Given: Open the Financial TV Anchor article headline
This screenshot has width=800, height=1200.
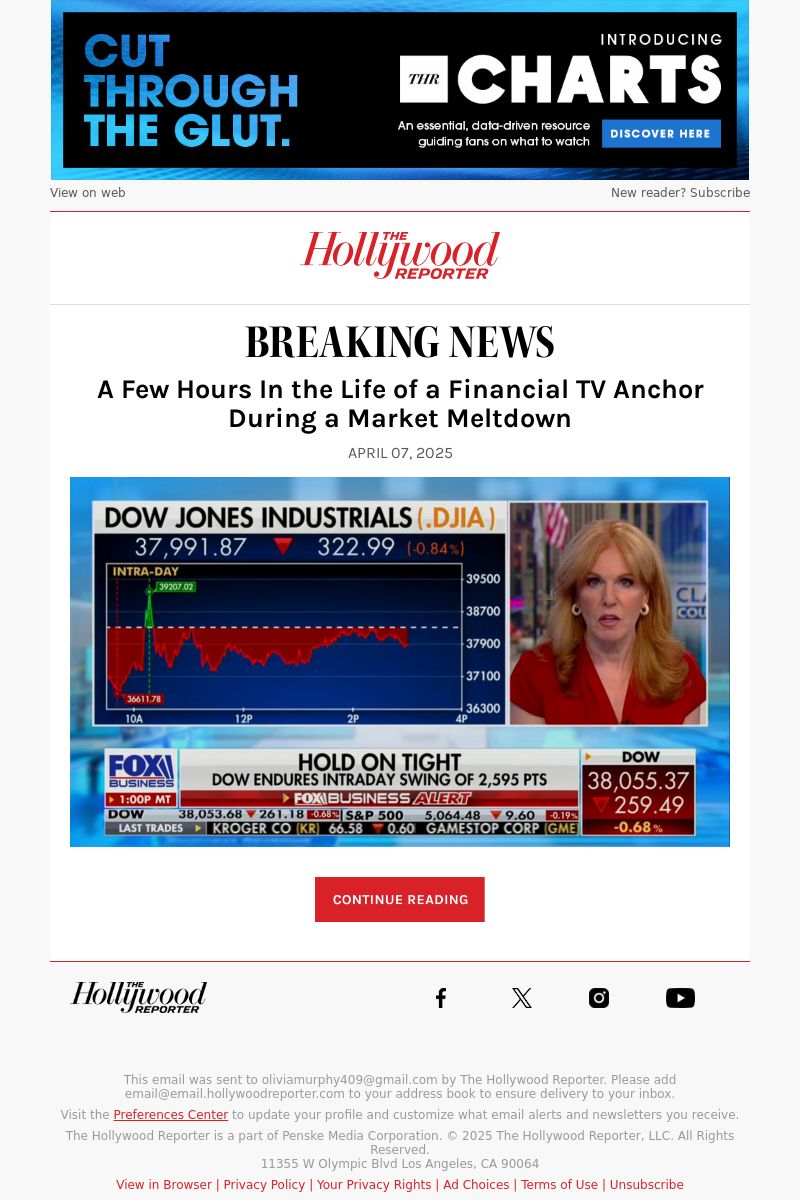Looking at the screenshot, I should tap(400, 404).
